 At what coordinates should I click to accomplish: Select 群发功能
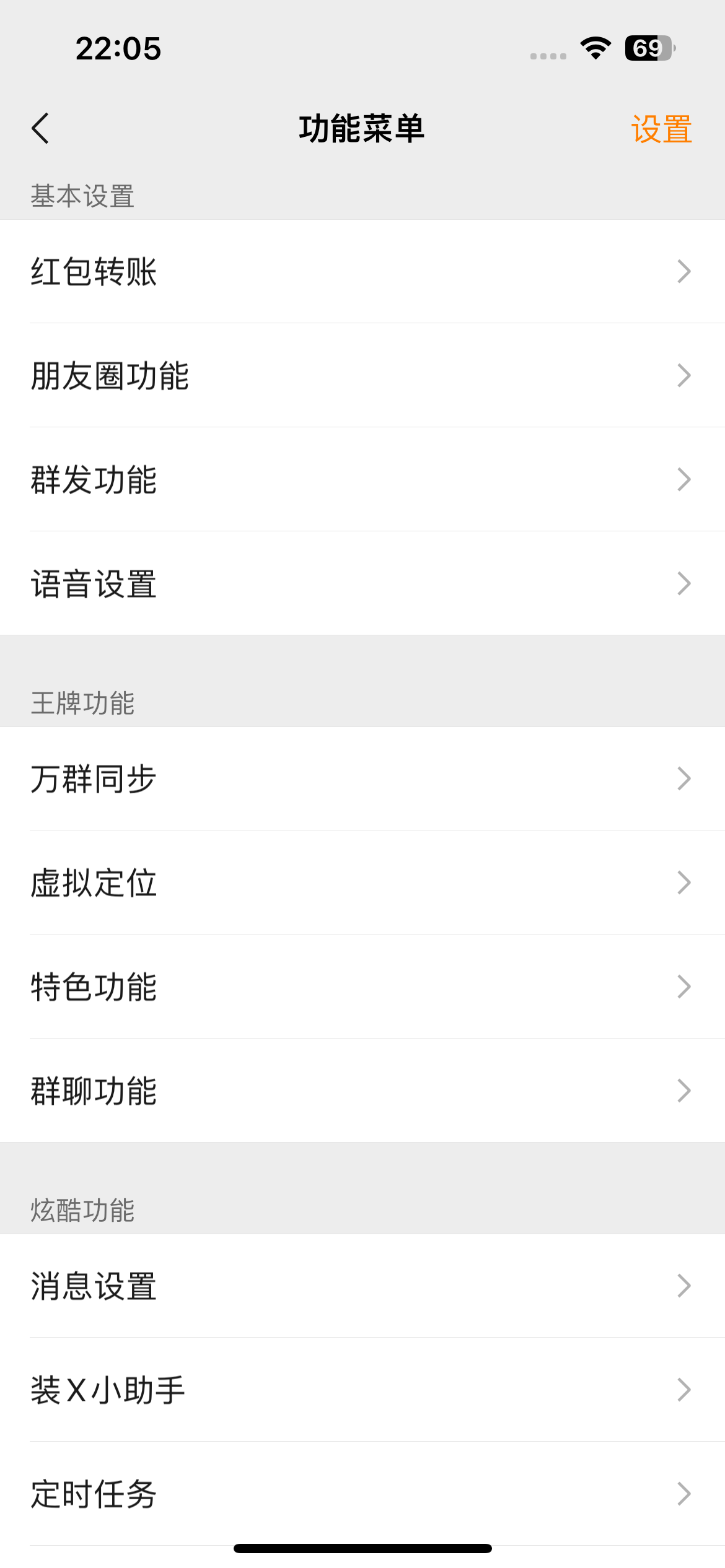click(362, 480)
